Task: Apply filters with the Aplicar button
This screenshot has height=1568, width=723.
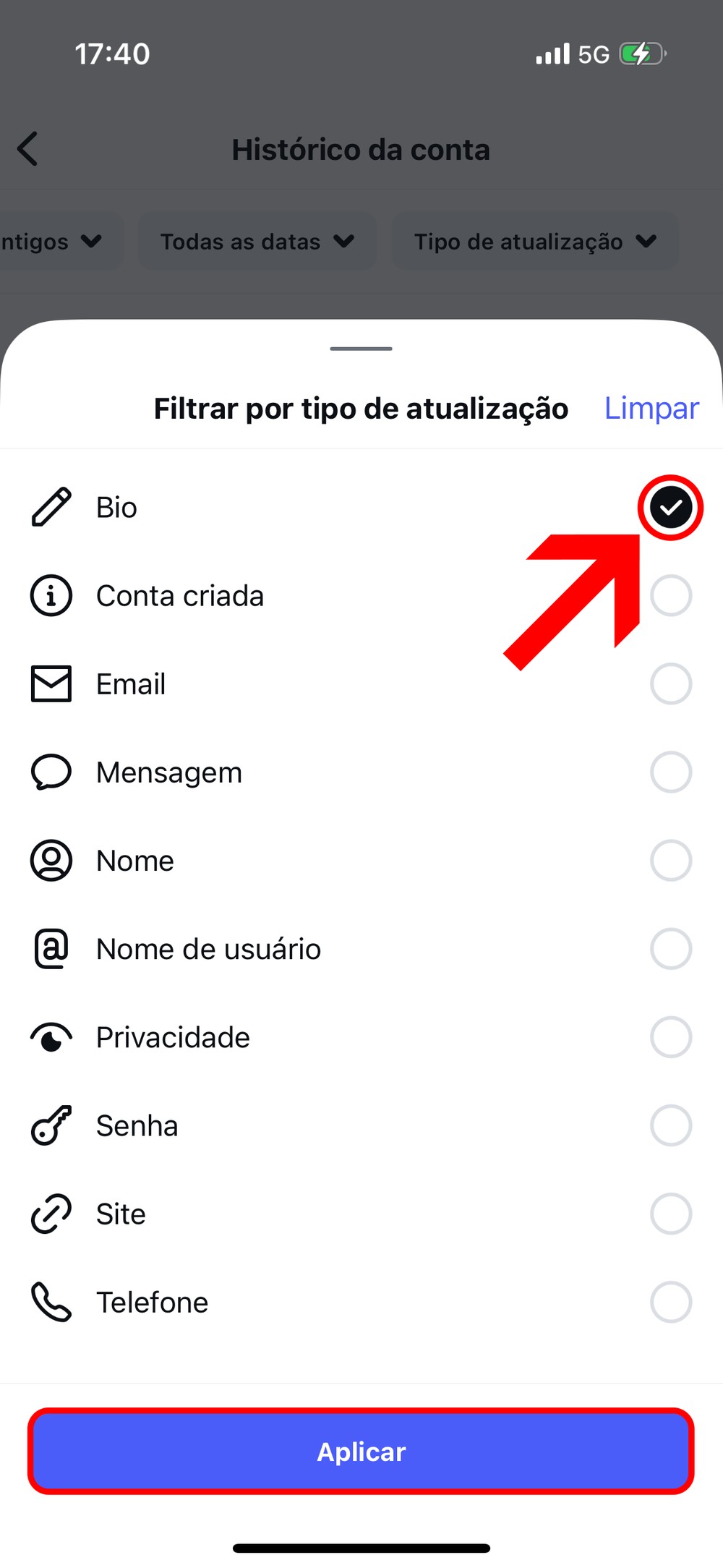Action: (361, 1452)
